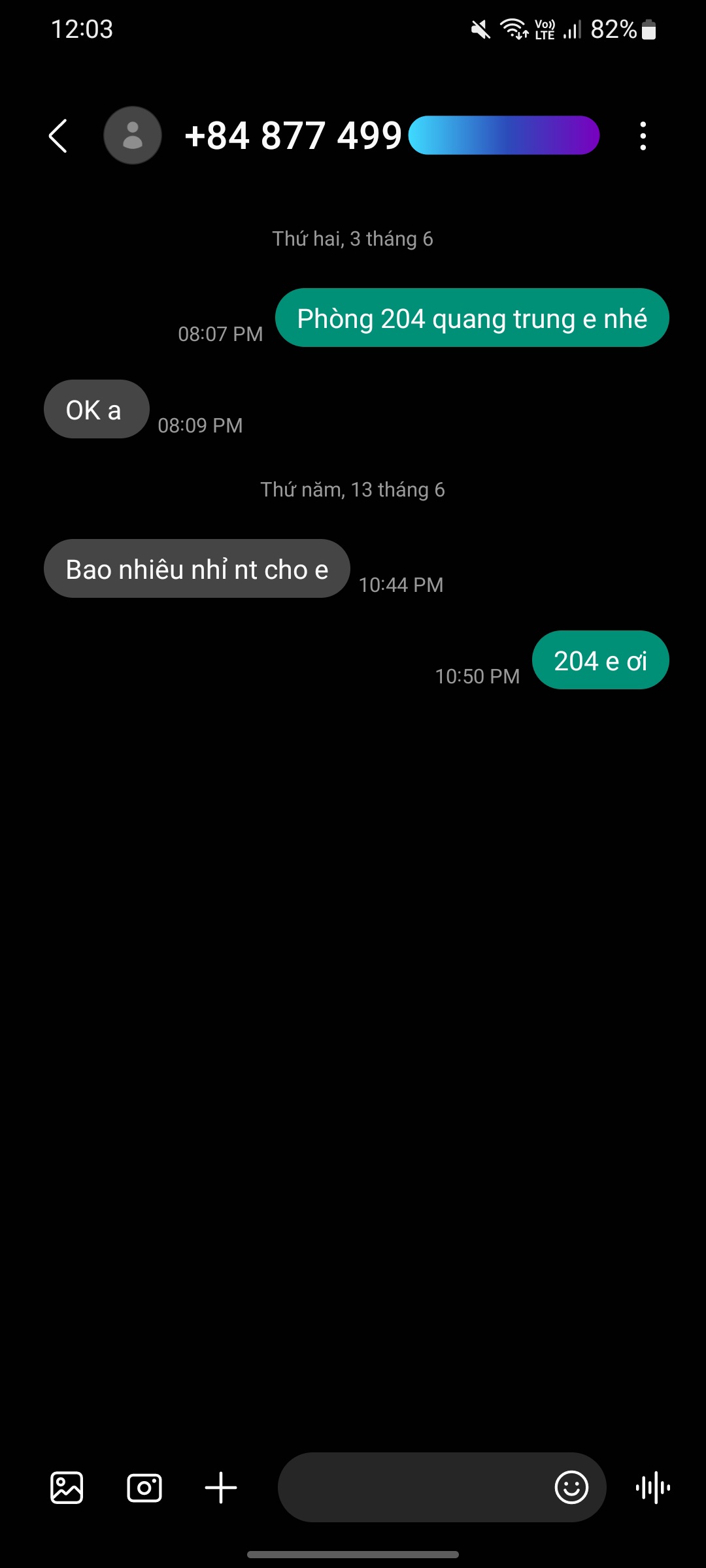Expand the plus attachment options
Viewport: 706px width, 1568px height.
pos(221,1488)
